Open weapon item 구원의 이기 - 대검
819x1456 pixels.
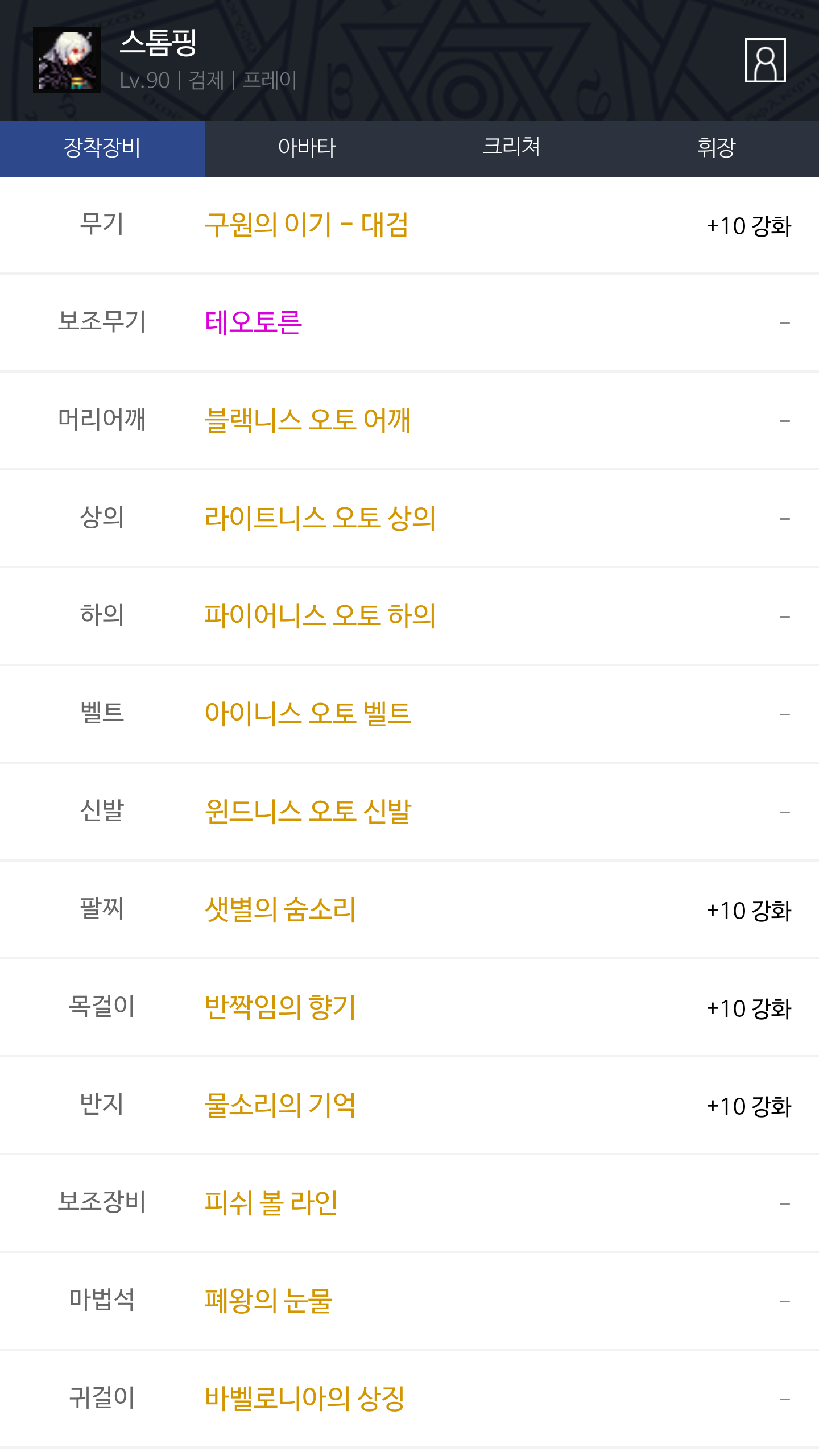point(307,225)
